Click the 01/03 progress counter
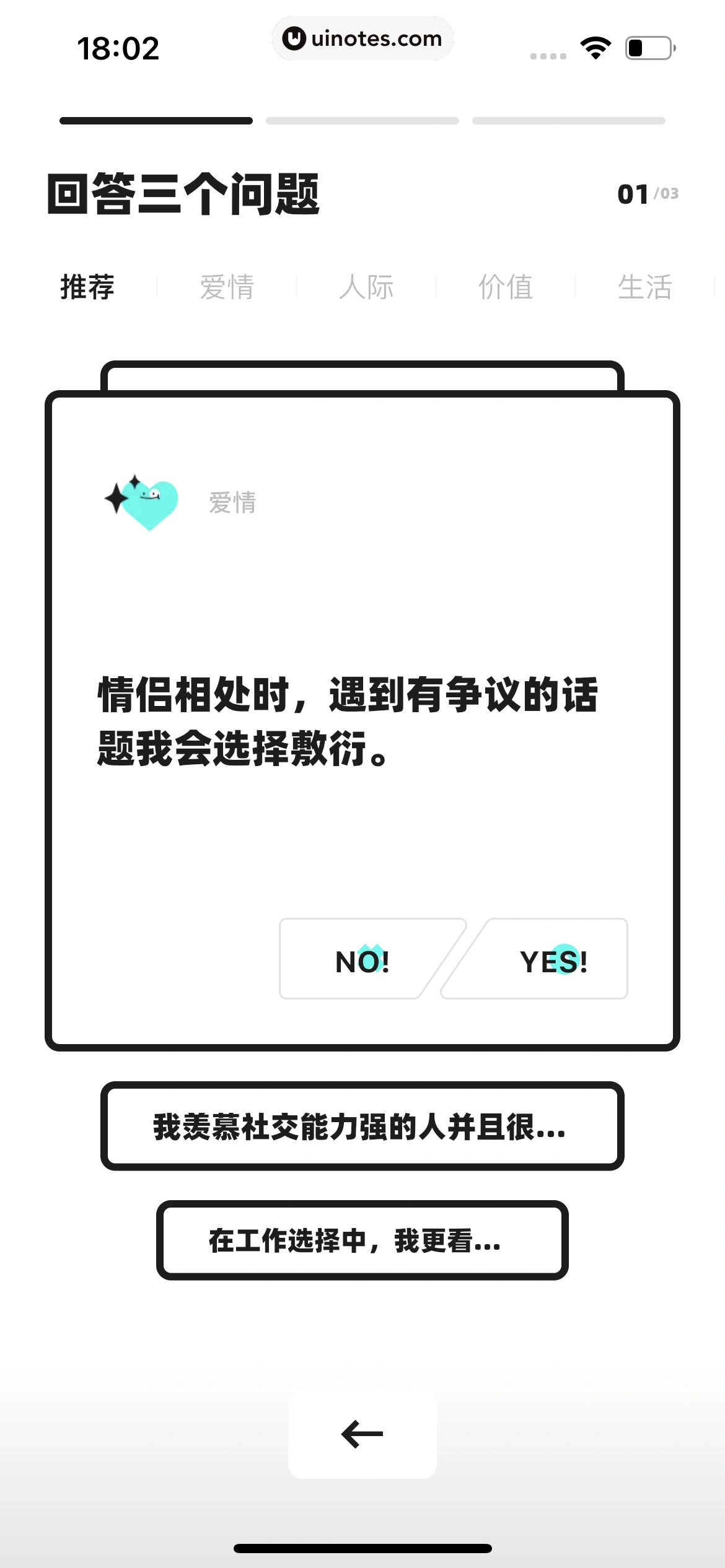Image resolution: width=725 pixels, height=1568 pixels. (648, 194)
